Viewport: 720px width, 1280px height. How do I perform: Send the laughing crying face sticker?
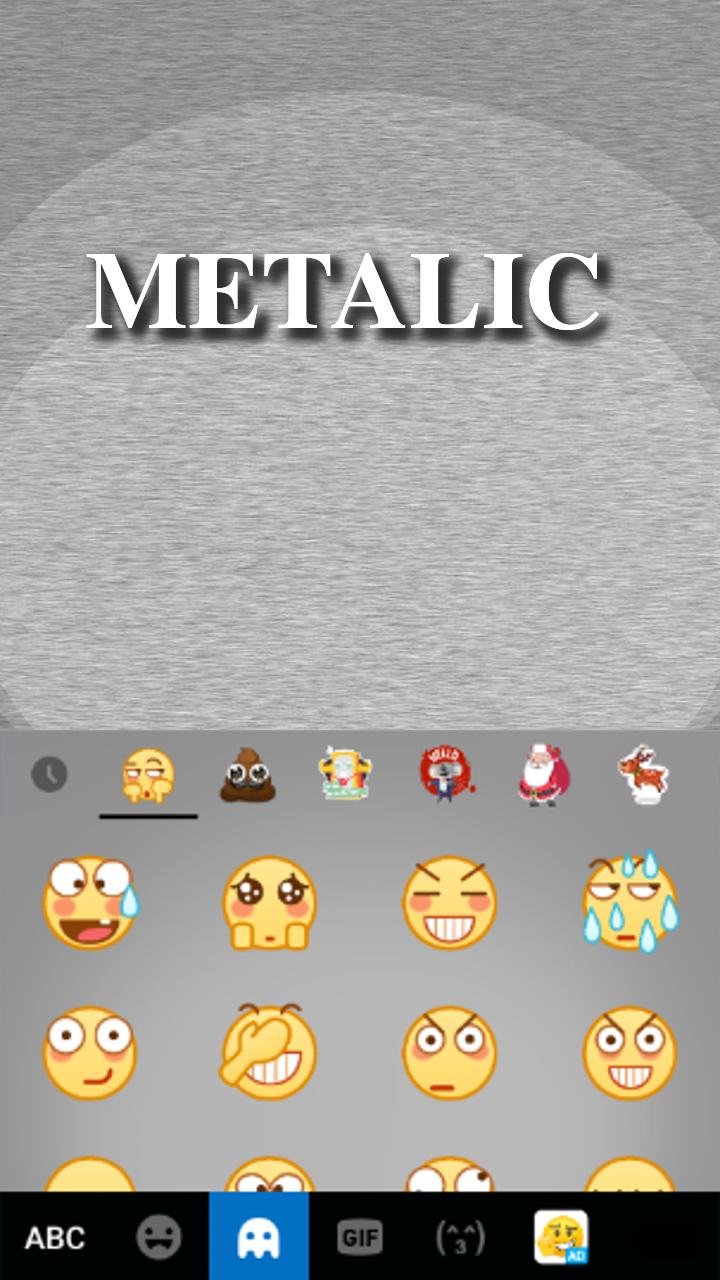[90, 902]
